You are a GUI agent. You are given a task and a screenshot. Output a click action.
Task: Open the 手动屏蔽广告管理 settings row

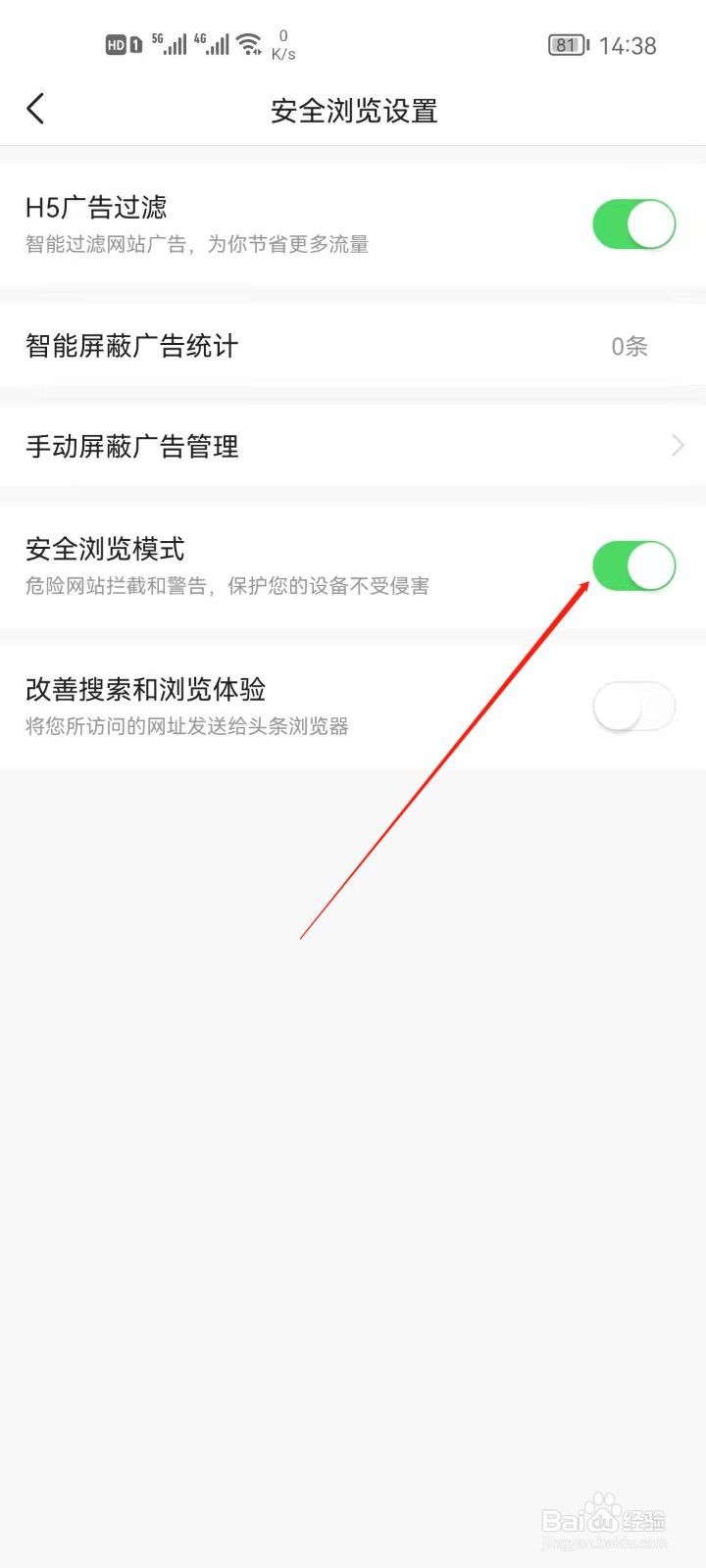[131, 446]
